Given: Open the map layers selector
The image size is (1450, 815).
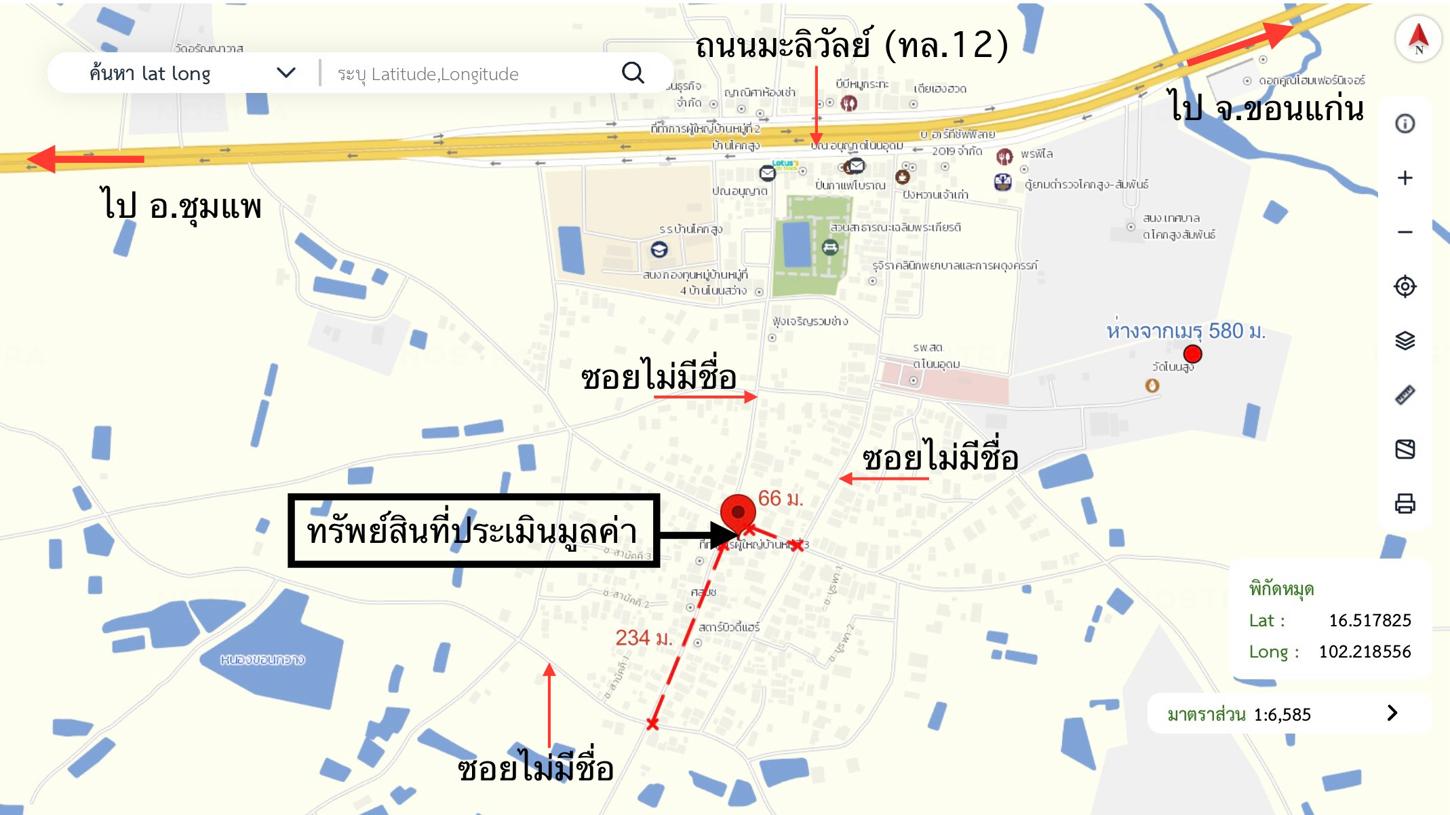Looking at the screenshot, I should (x=1405, y=341).
